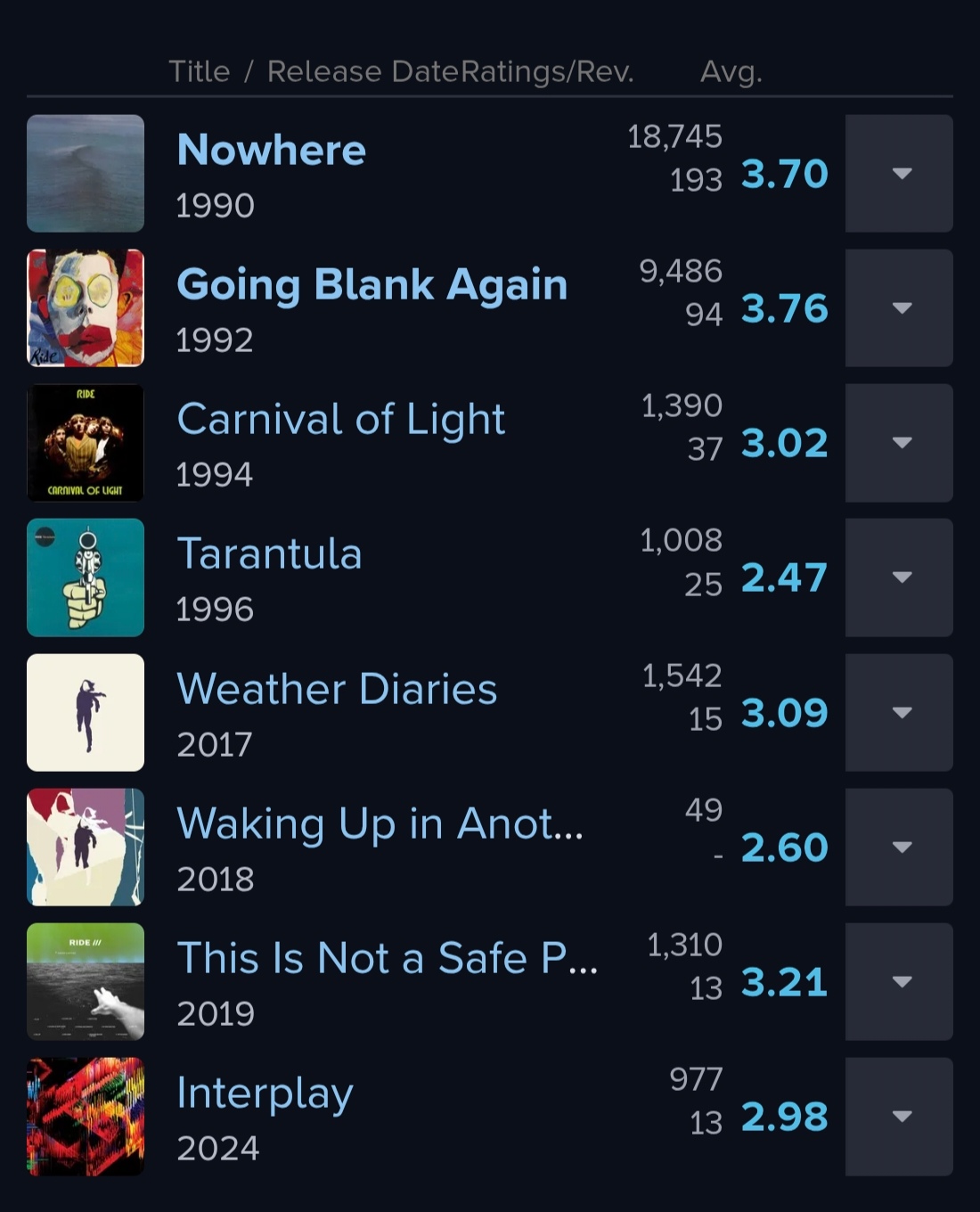Open the Nowhere album page

(271, 150)
